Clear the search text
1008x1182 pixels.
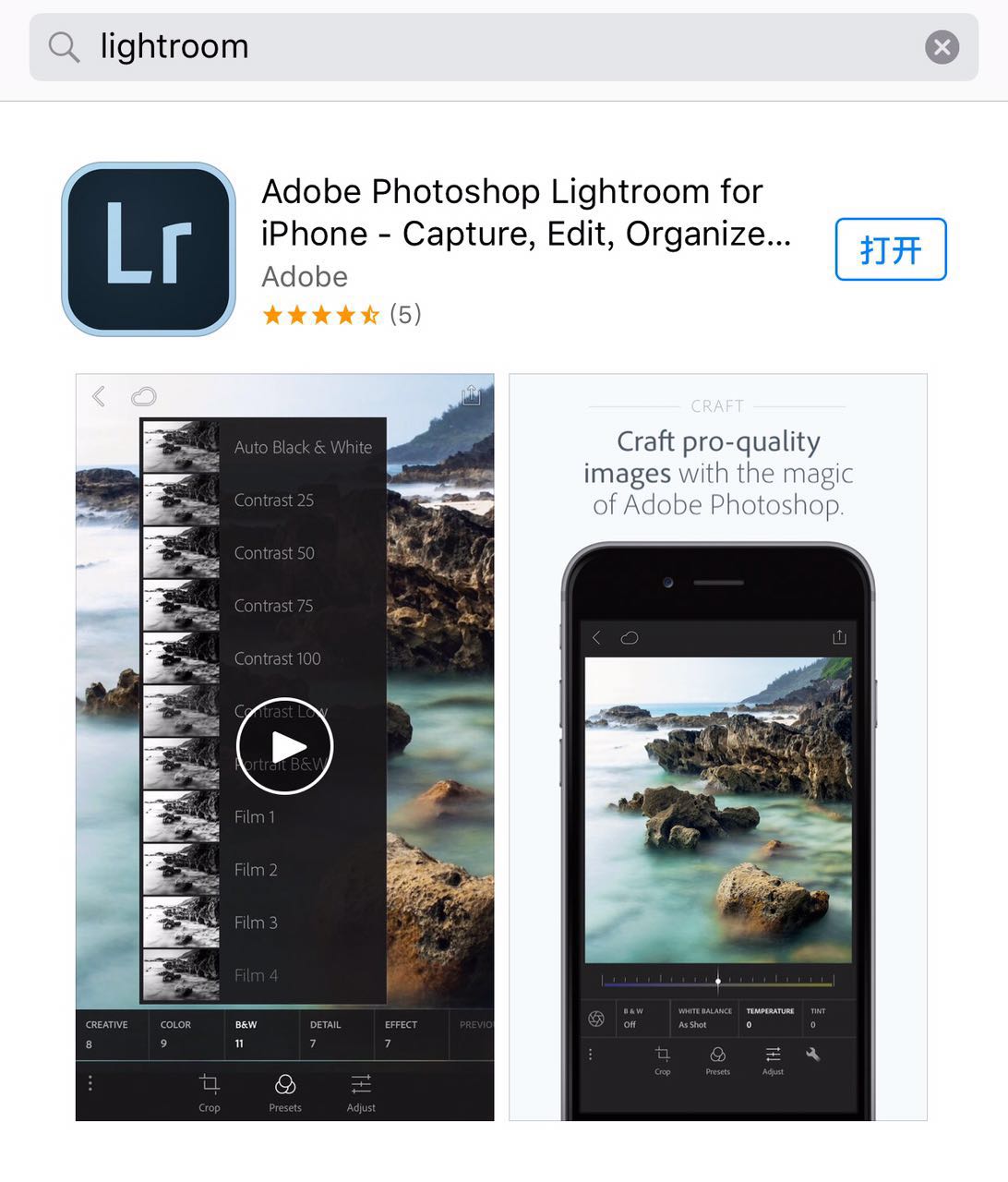point(942,47)
